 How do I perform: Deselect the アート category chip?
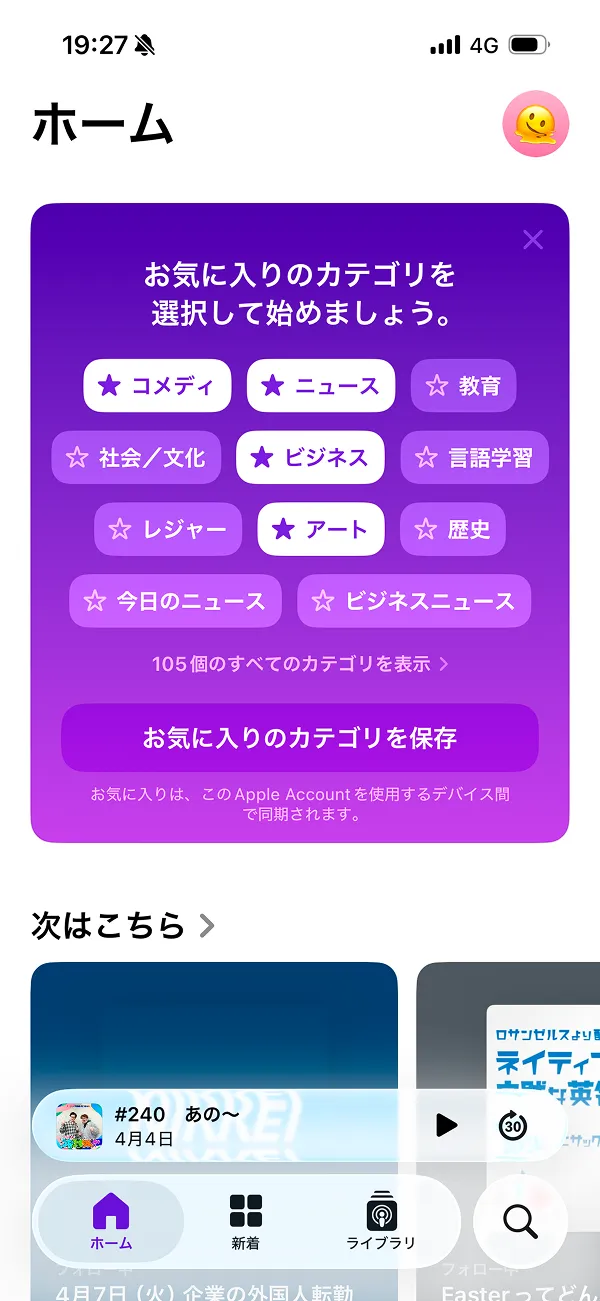click(x=321, y=529)
